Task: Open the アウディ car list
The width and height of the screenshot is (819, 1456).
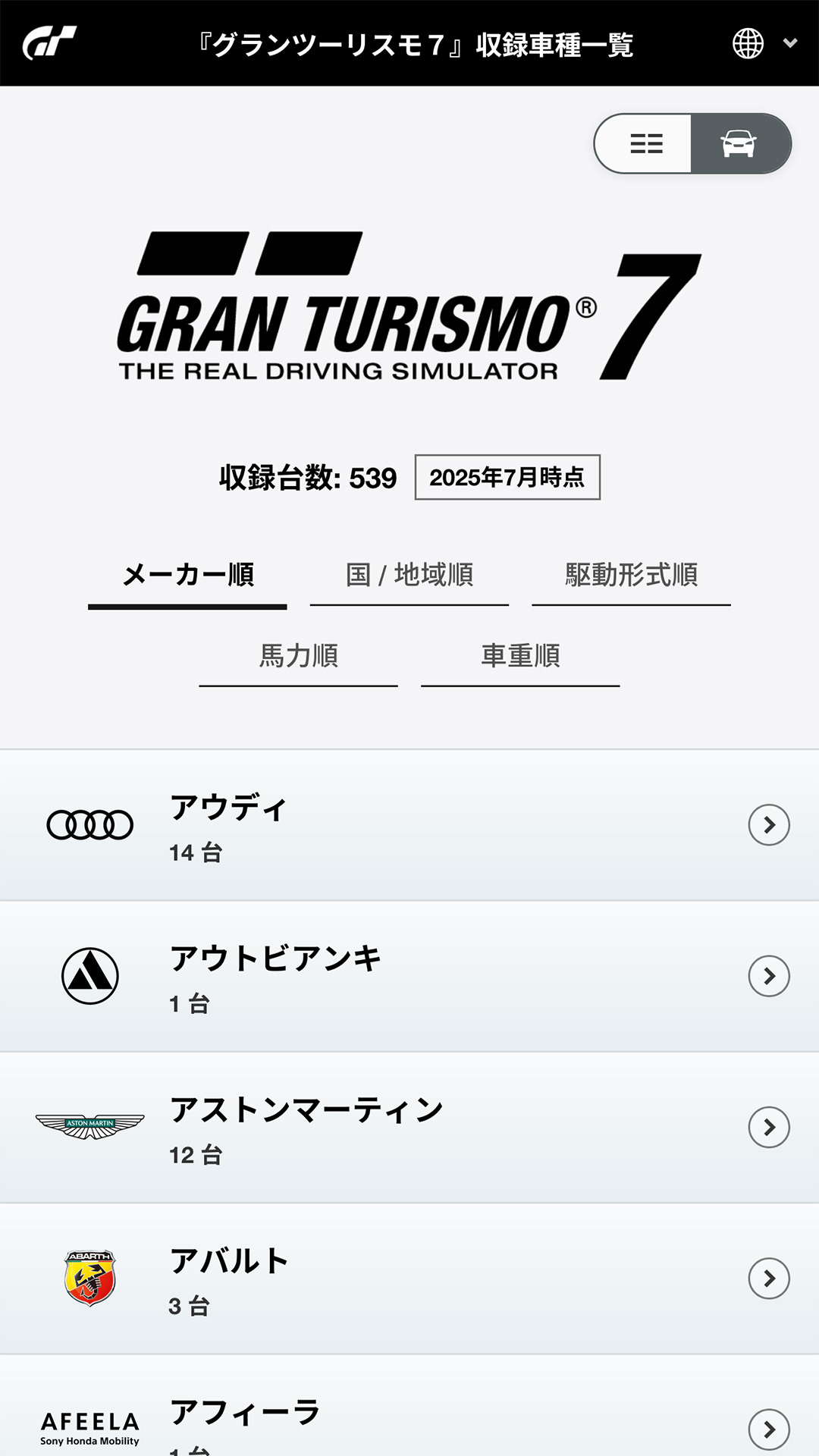Action: [x=409, y=825]
